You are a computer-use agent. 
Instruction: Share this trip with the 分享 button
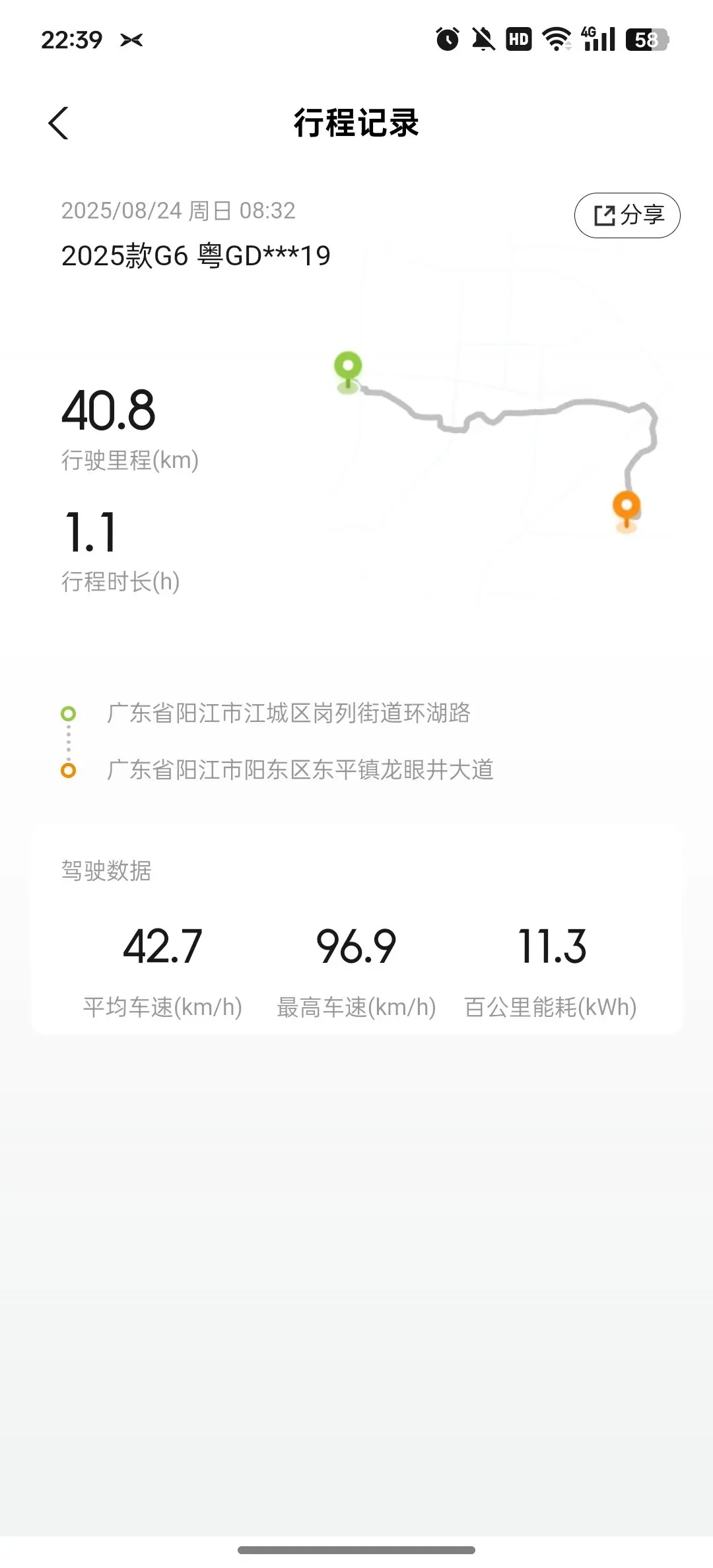627,215
